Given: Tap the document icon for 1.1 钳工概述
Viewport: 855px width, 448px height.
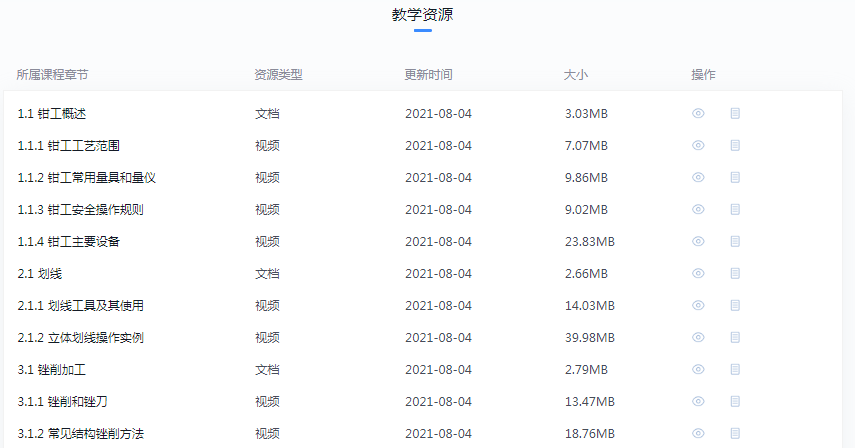Looking at the screenshot, I should pyautogui.click(x=735, y=113).
